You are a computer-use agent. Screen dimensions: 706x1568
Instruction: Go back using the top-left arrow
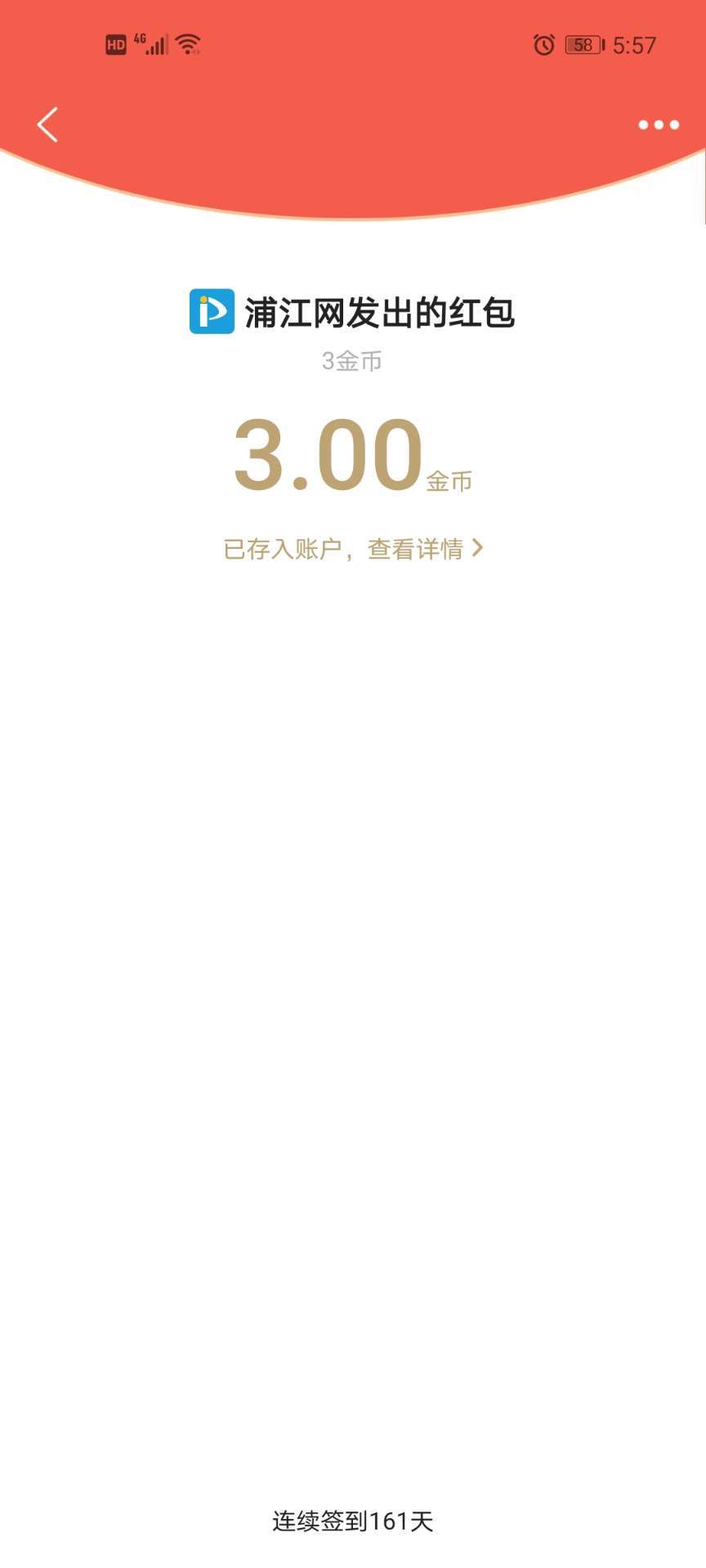pos(47,125)
